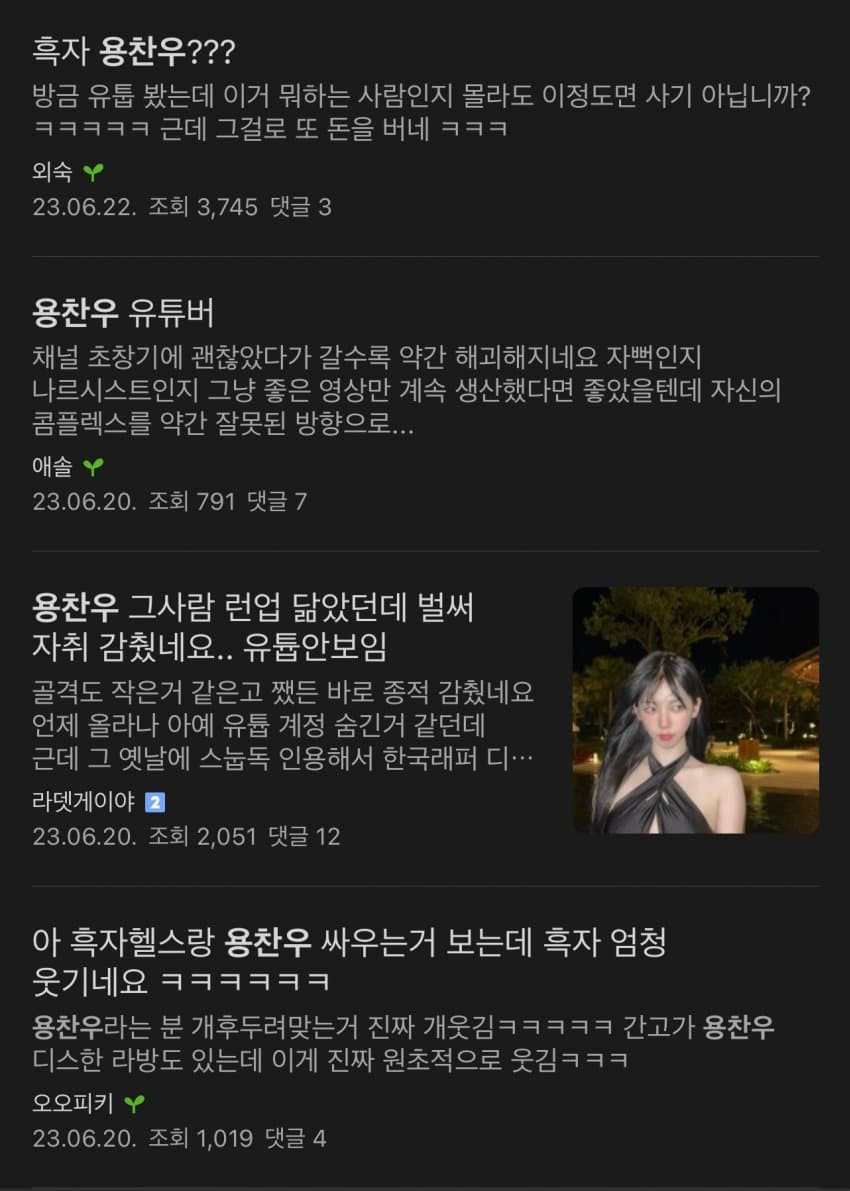Open author 애솔's profile
Image resolution: width=850 pixels, height=1191 pixels.
point(53,466)
